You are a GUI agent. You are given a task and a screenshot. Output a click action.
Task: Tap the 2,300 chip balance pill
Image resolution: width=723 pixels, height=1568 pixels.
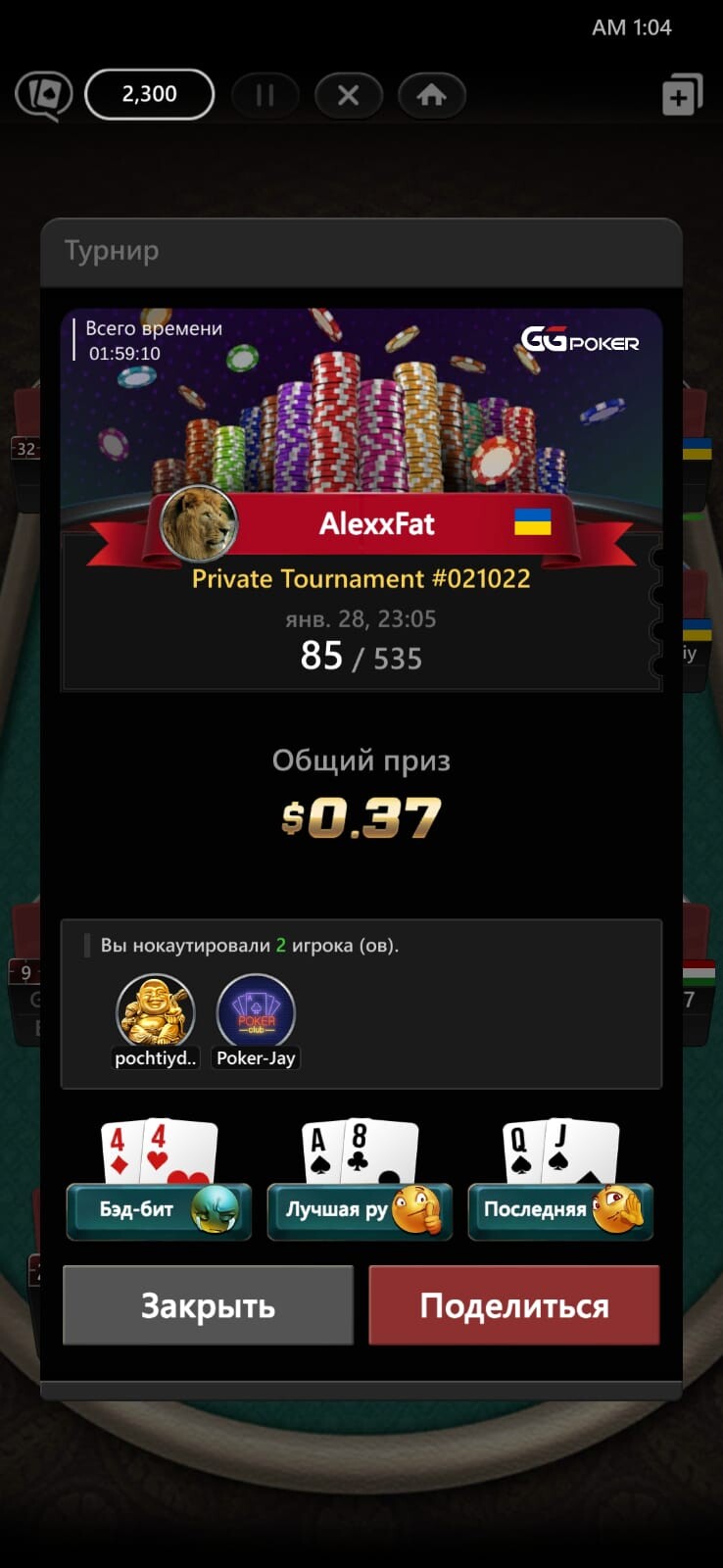(x=150, y=94)
